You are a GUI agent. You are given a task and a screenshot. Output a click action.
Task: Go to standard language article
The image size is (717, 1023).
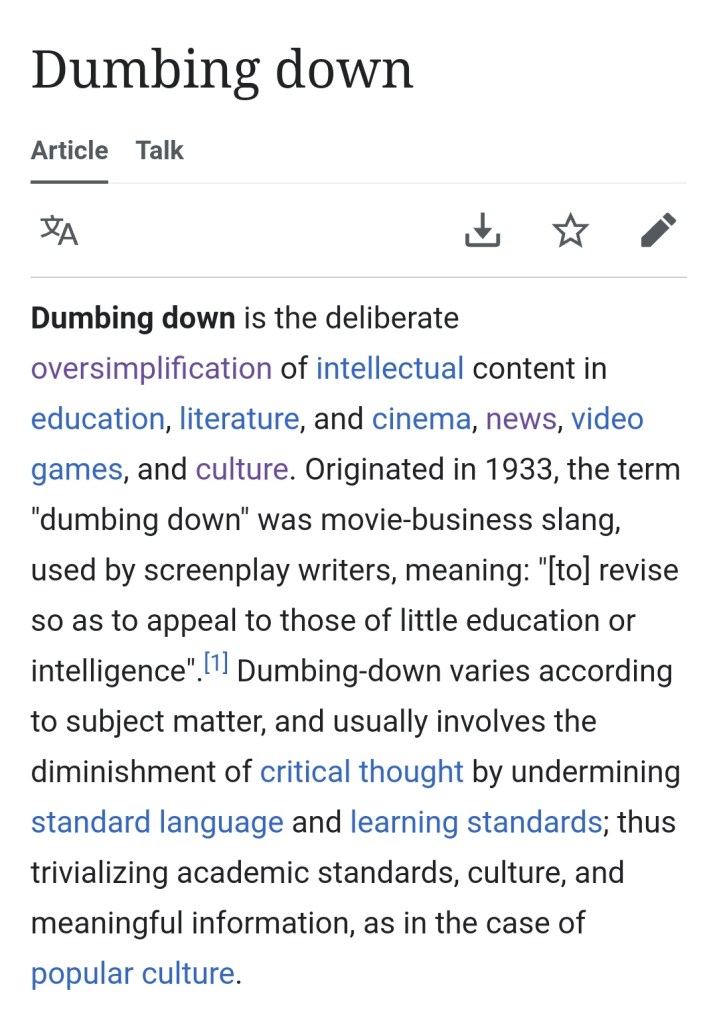157,822
